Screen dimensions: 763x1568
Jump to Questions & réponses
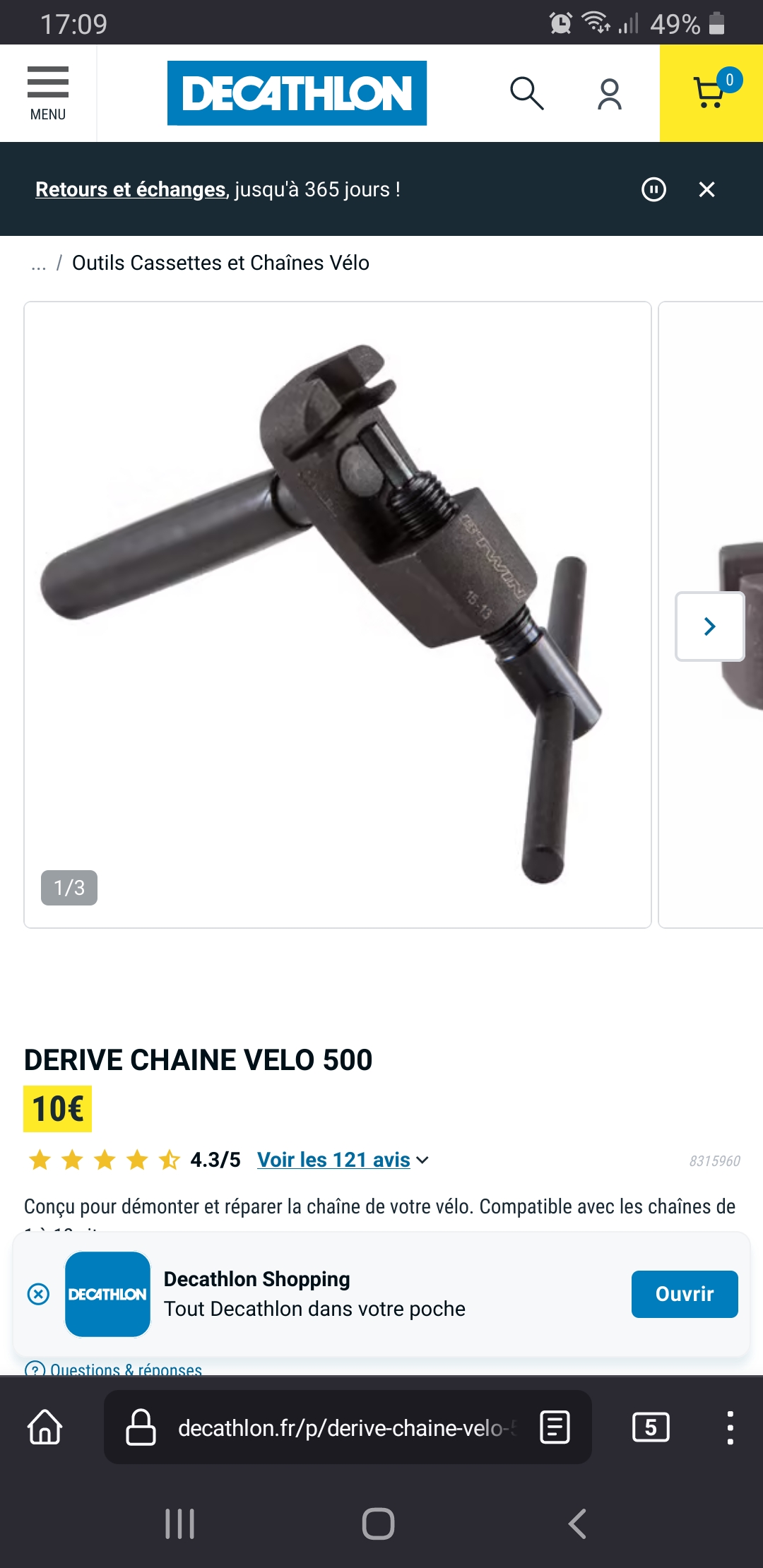tap(126, 1369)
